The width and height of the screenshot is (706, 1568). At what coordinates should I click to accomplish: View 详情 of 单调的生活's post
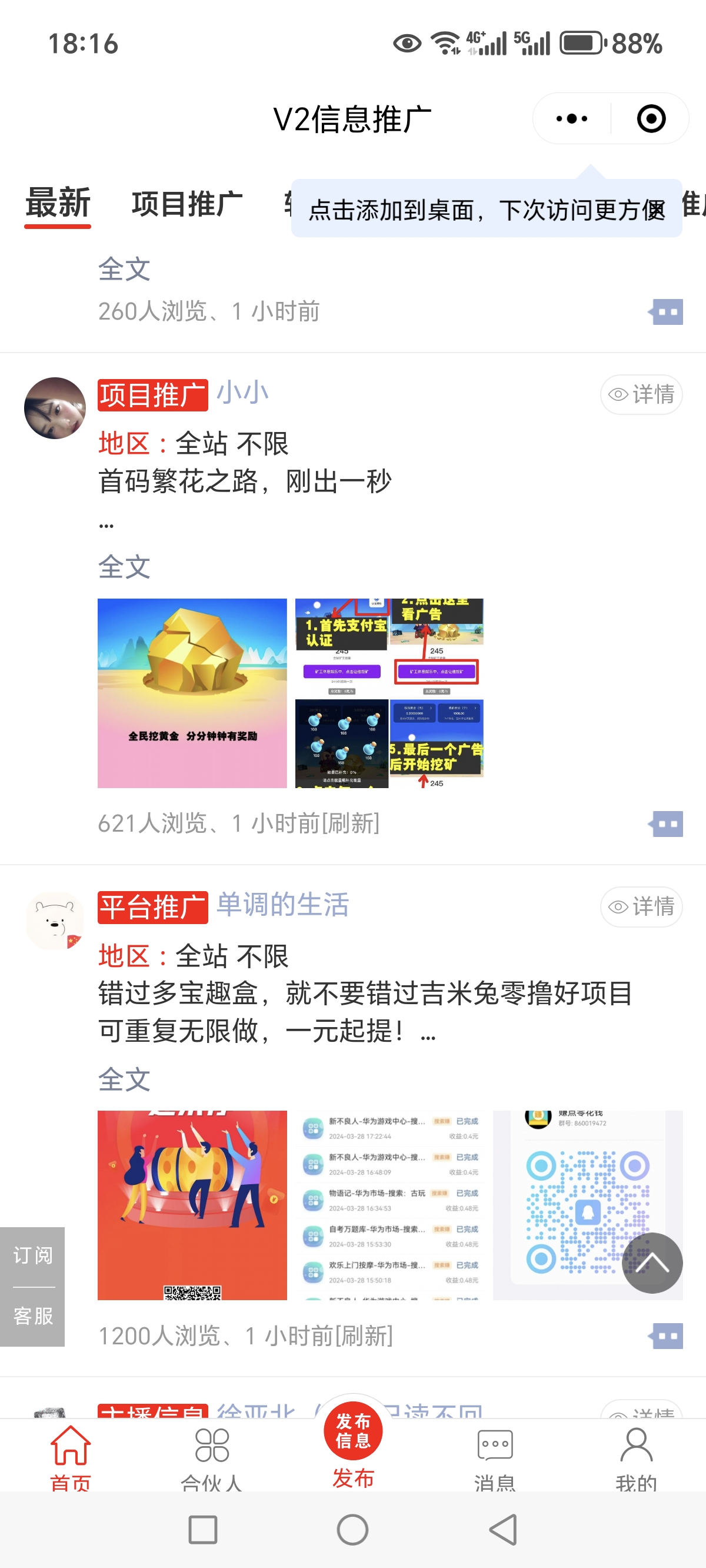click(x=641, y=907)
